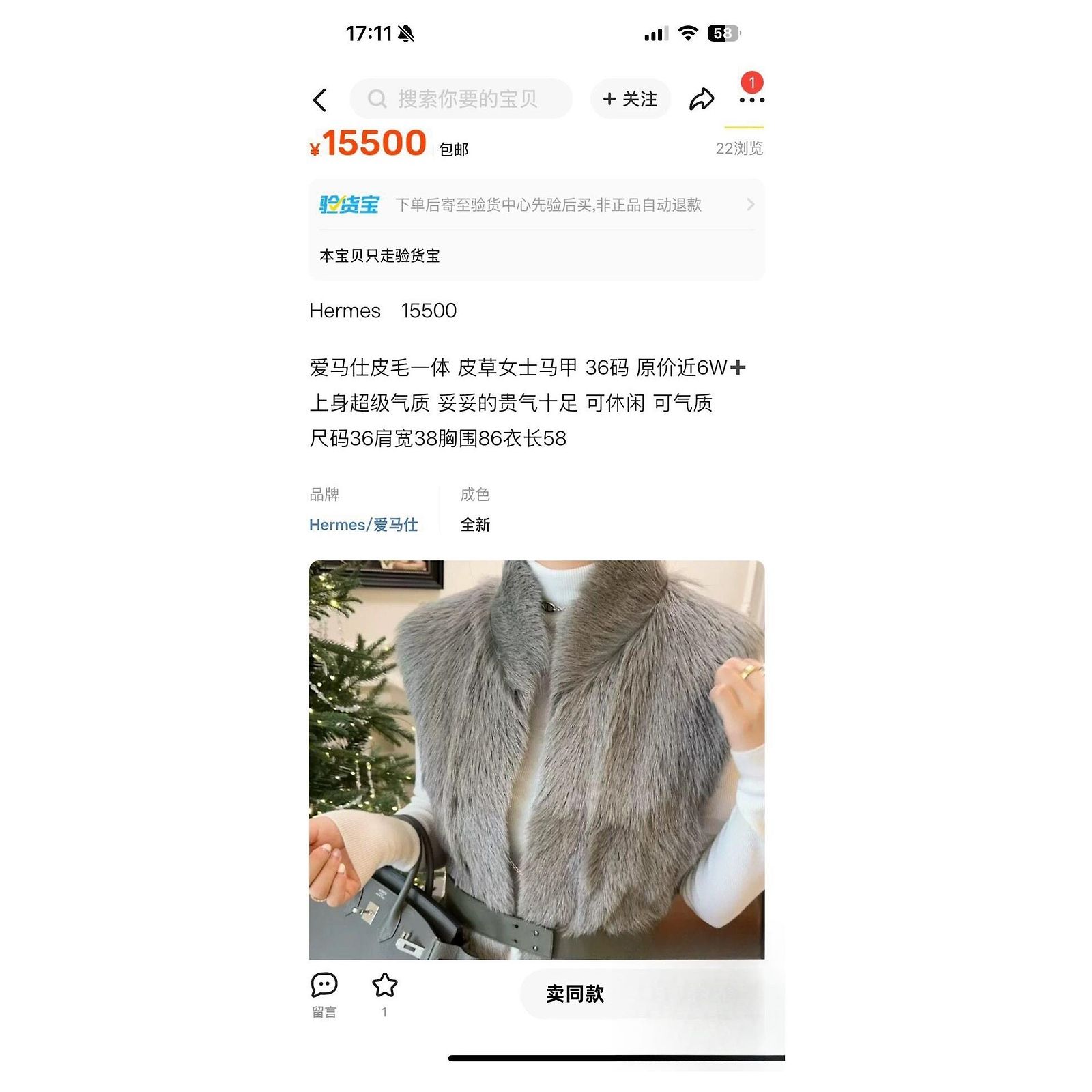Image resolution: width=1092 pixels, height=1092 pixels.
Task: Follow the seller with +关注
Action: pyautogui.click(x=630, y=99)
